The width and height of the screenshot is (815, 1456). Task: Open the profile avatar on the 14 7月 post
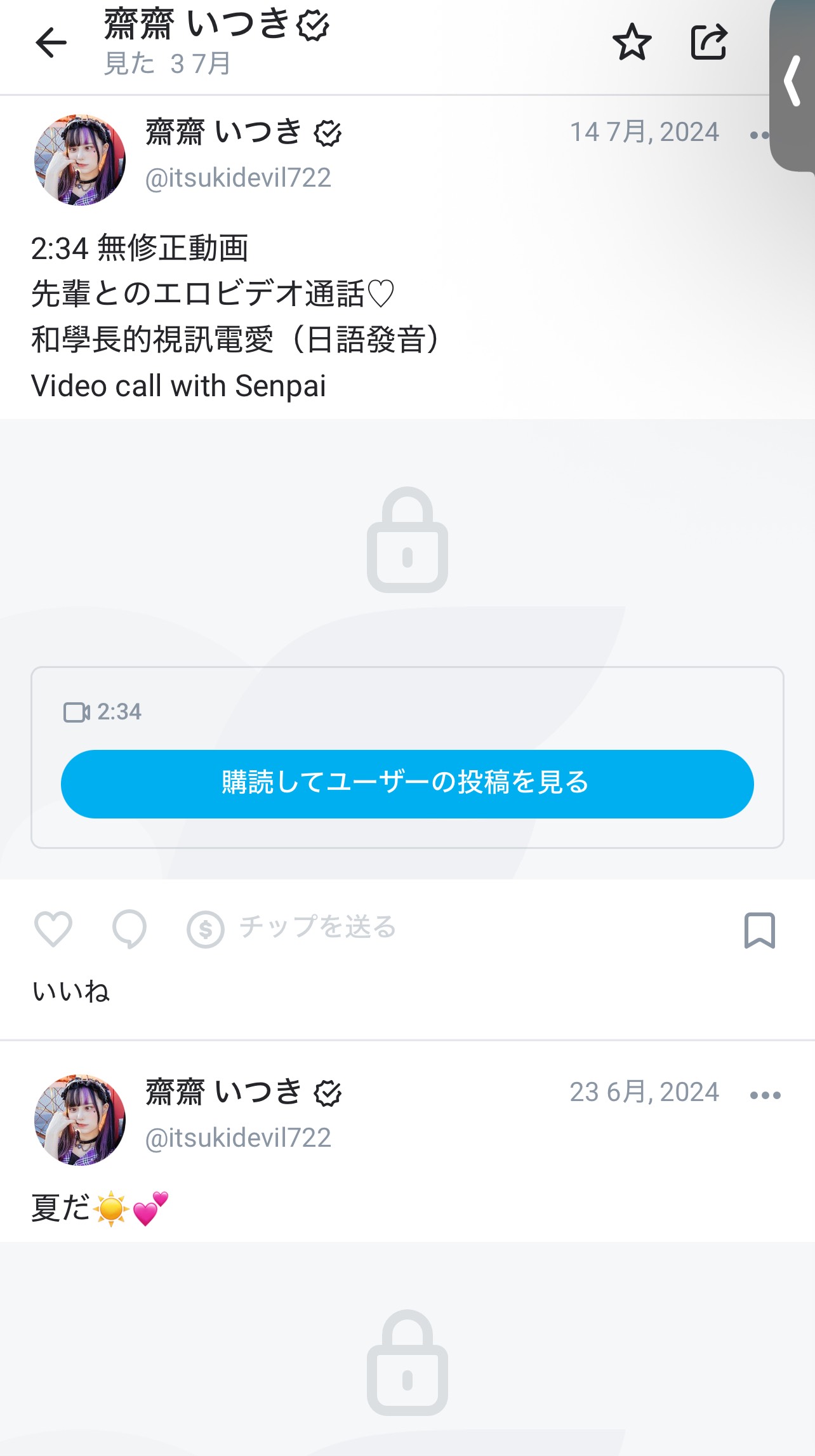coord(80,160)
